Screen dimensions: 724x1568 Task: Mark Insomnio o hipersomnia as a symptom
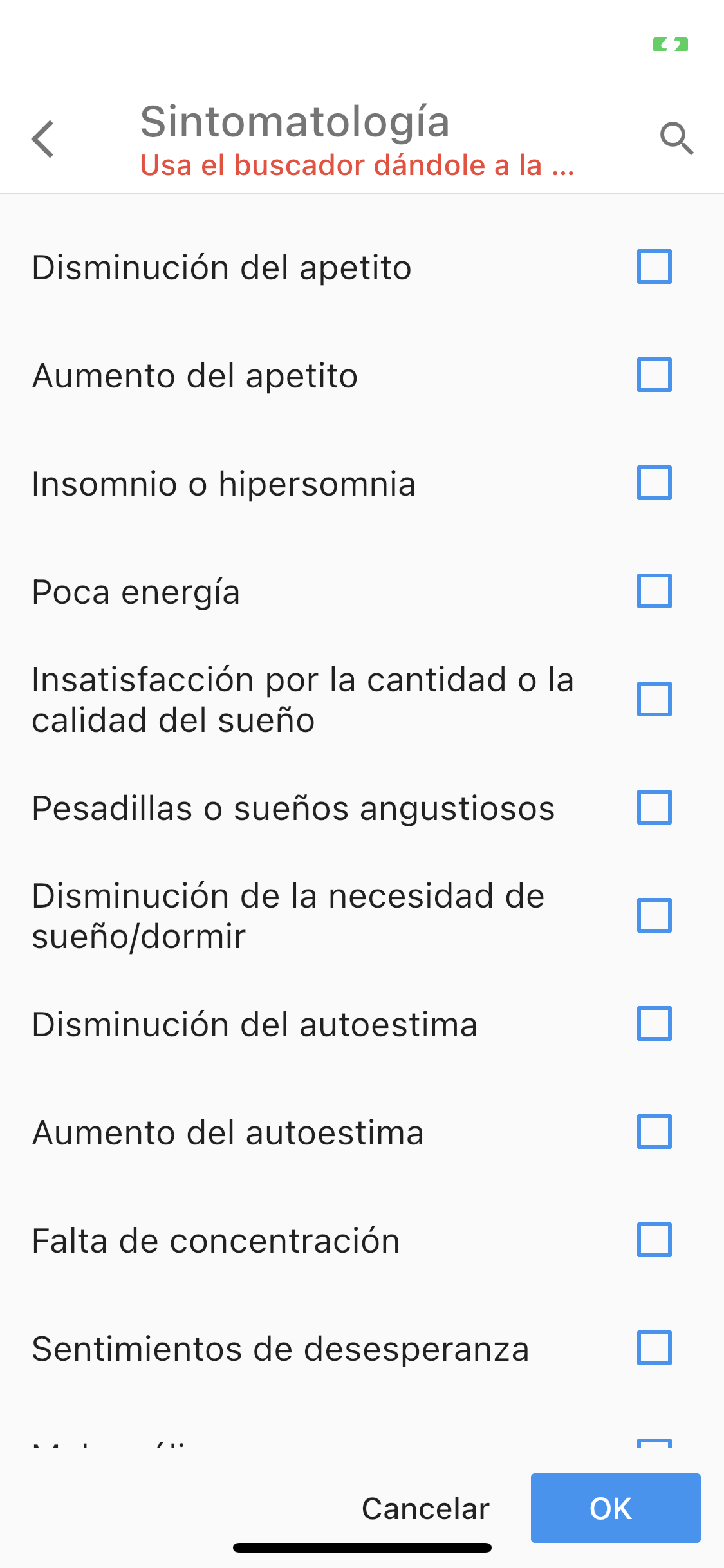[x=654, y=483]
